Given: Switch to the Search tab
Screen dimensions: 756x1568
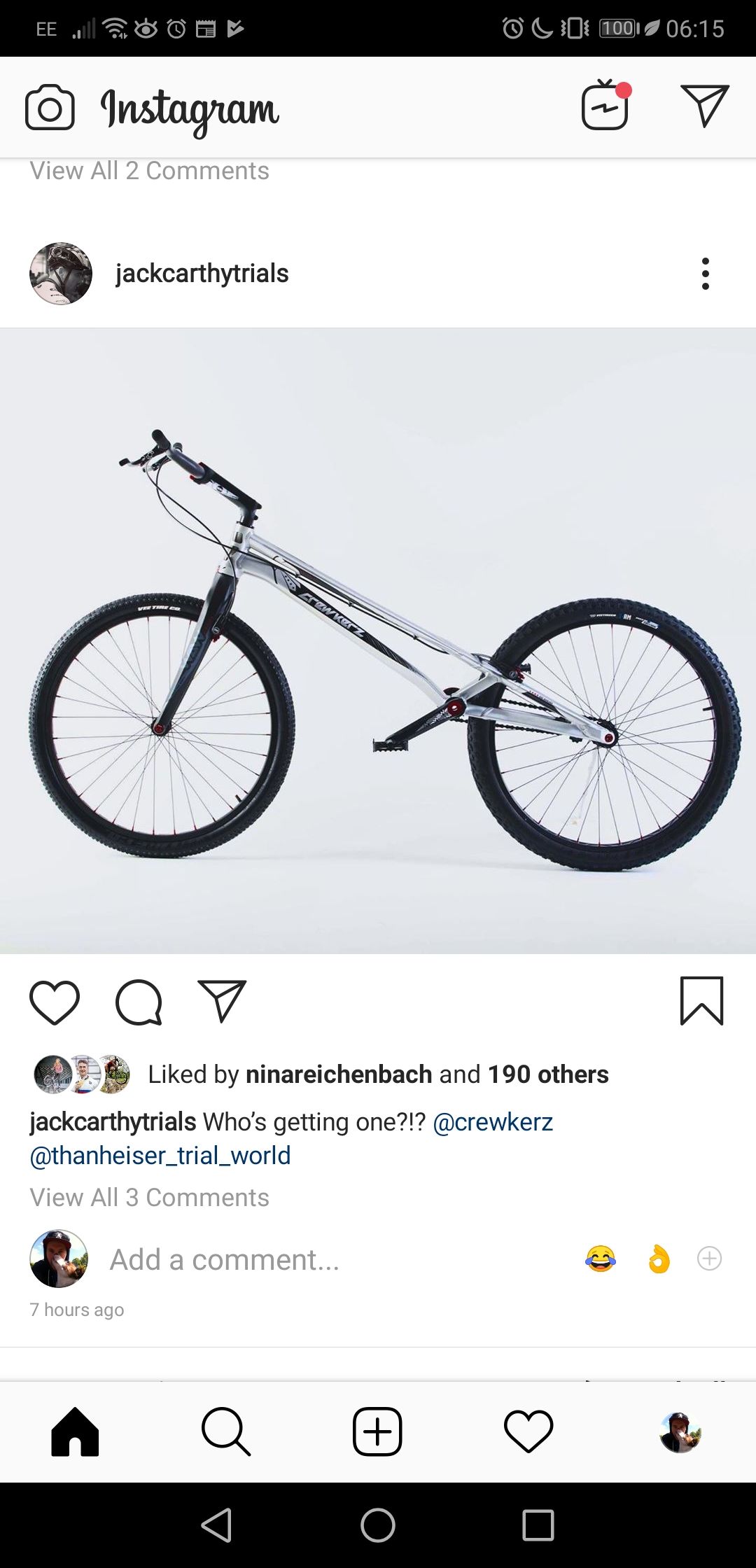Looking at the screenshot, I should tap(226, 1431).
